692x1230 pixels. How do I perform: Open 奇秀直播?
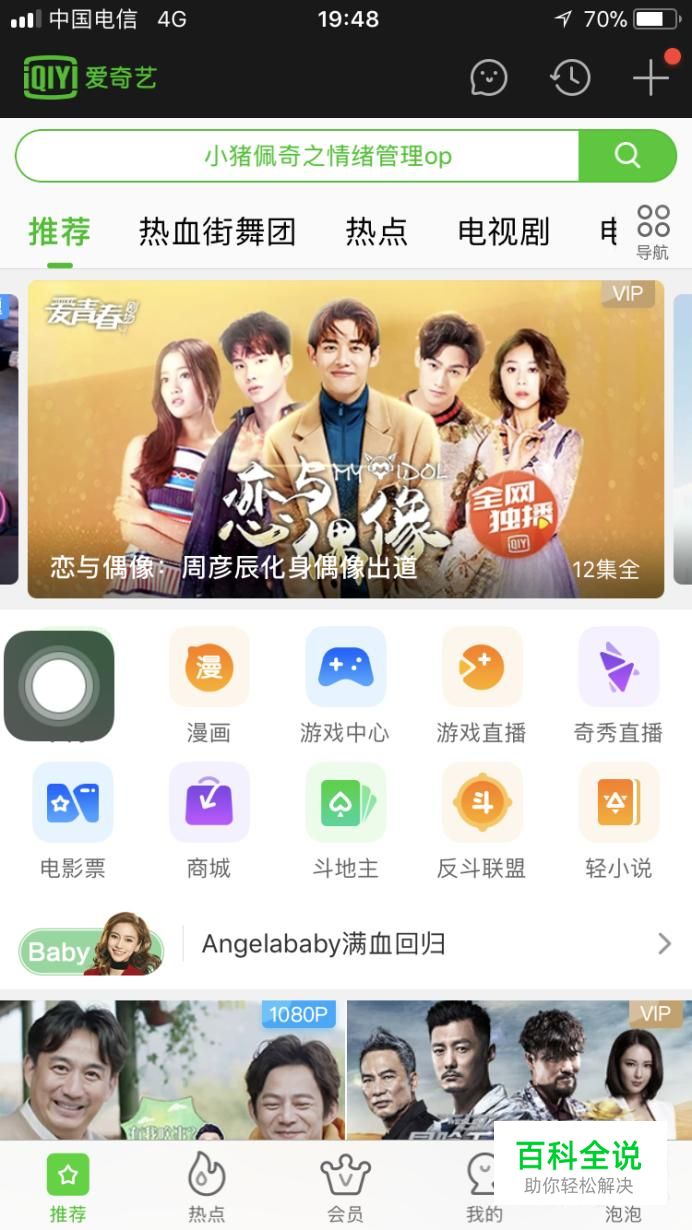[618, 685]
